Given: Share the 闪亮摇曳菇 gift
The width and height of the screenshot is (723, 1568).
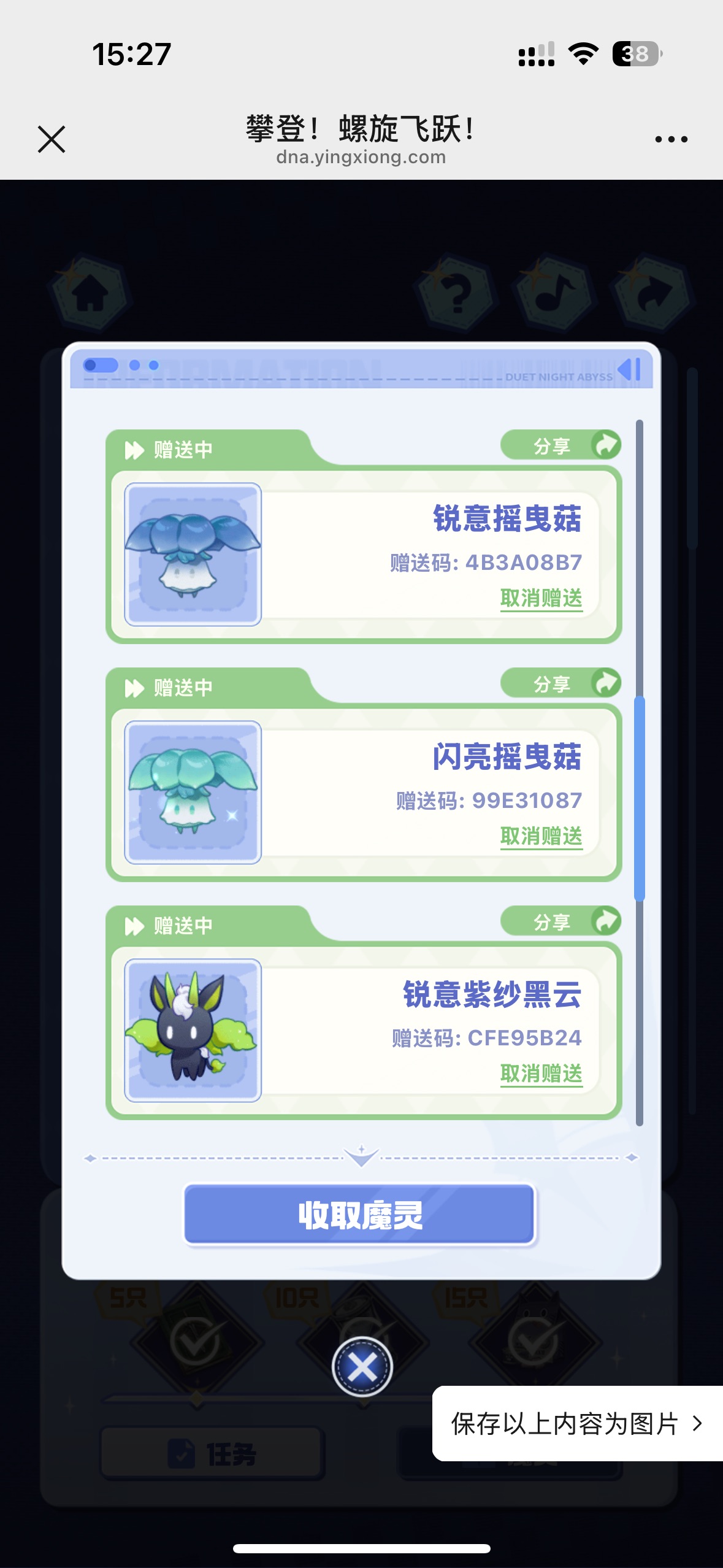Looking at the screenshot, I should [x=560, y=683].
